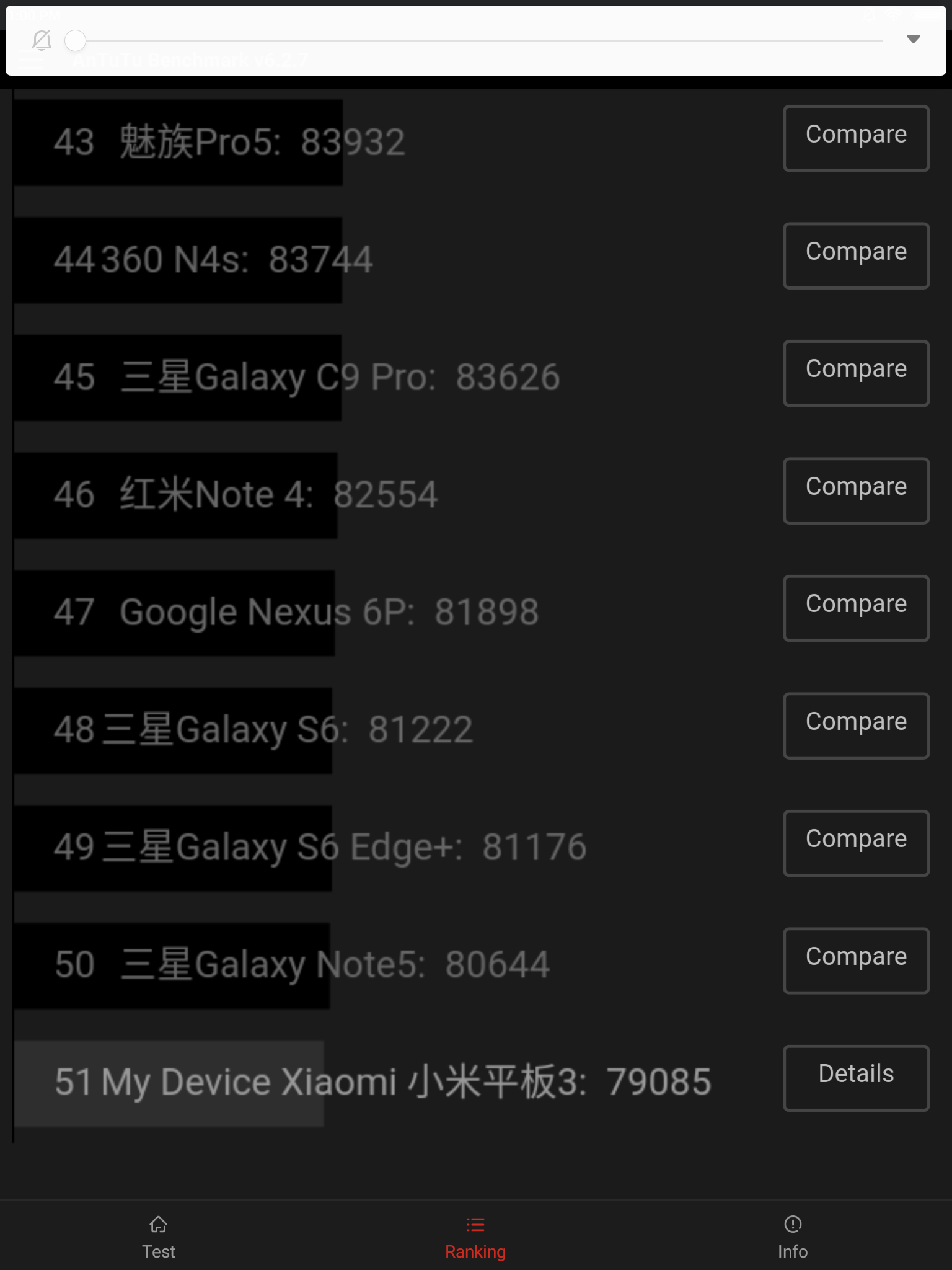The width and height of the screenshot is (952, 1270).
Task: Compare with 红米Note 4
Action: pos(855,491)
